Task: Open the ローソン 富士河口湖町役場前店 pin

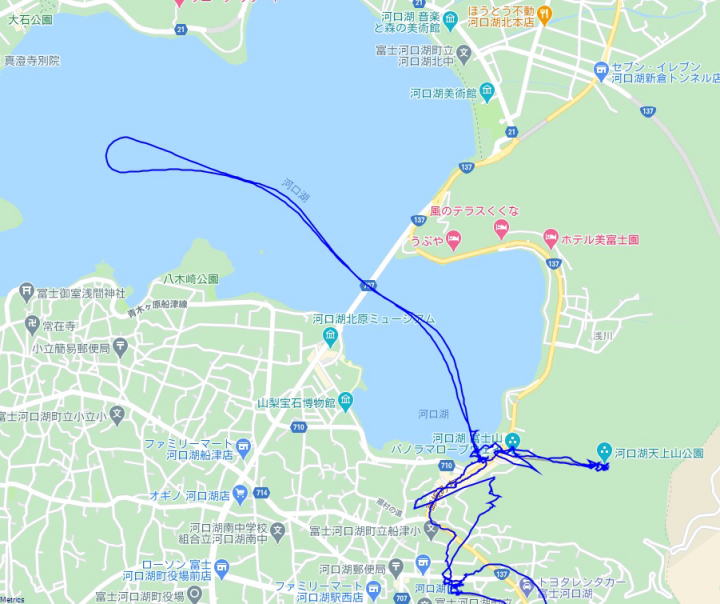Action: click(x=221, y=568)
